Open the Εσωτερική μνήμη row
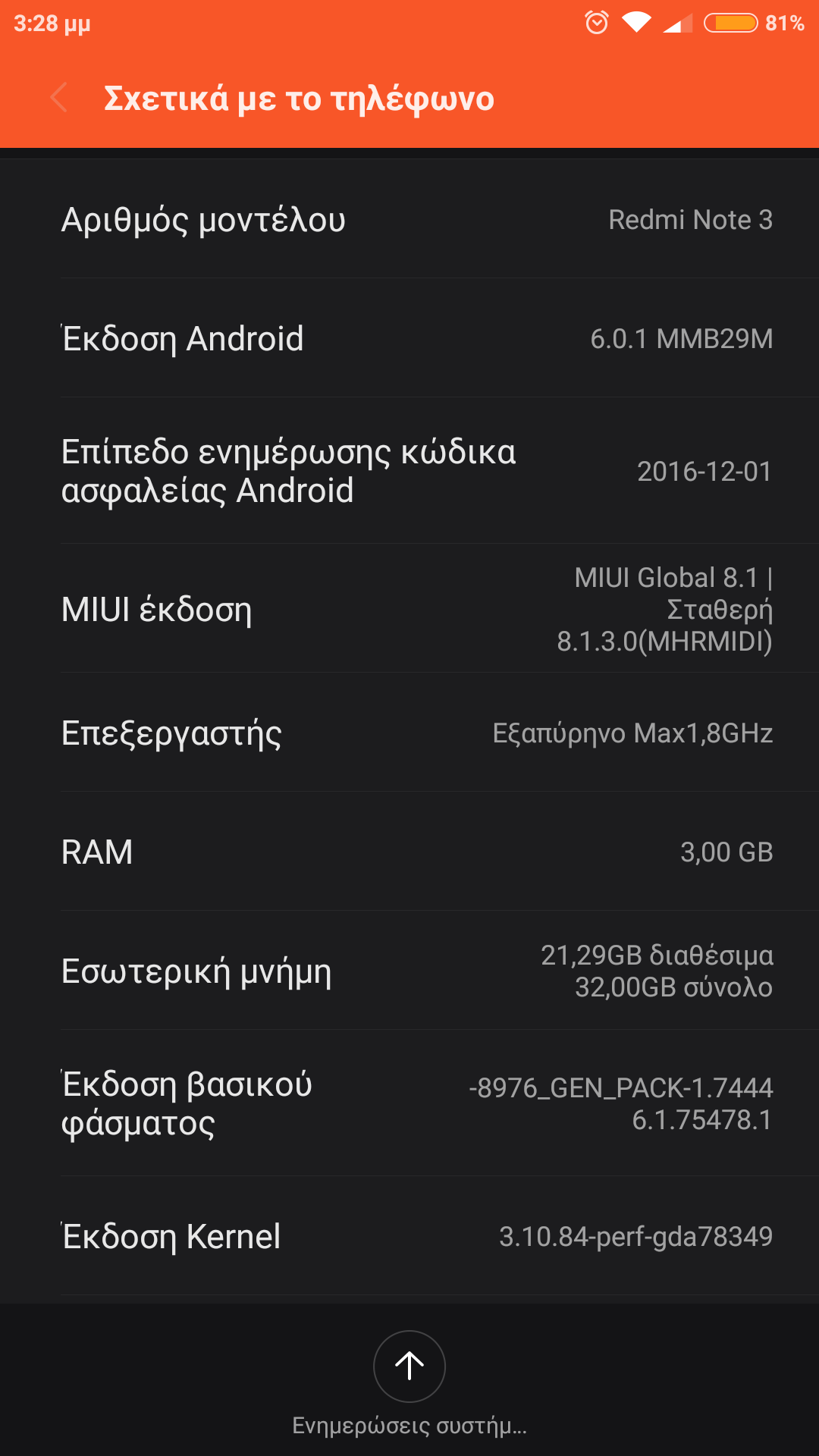 pyautogui.click(x=409, y=971)
